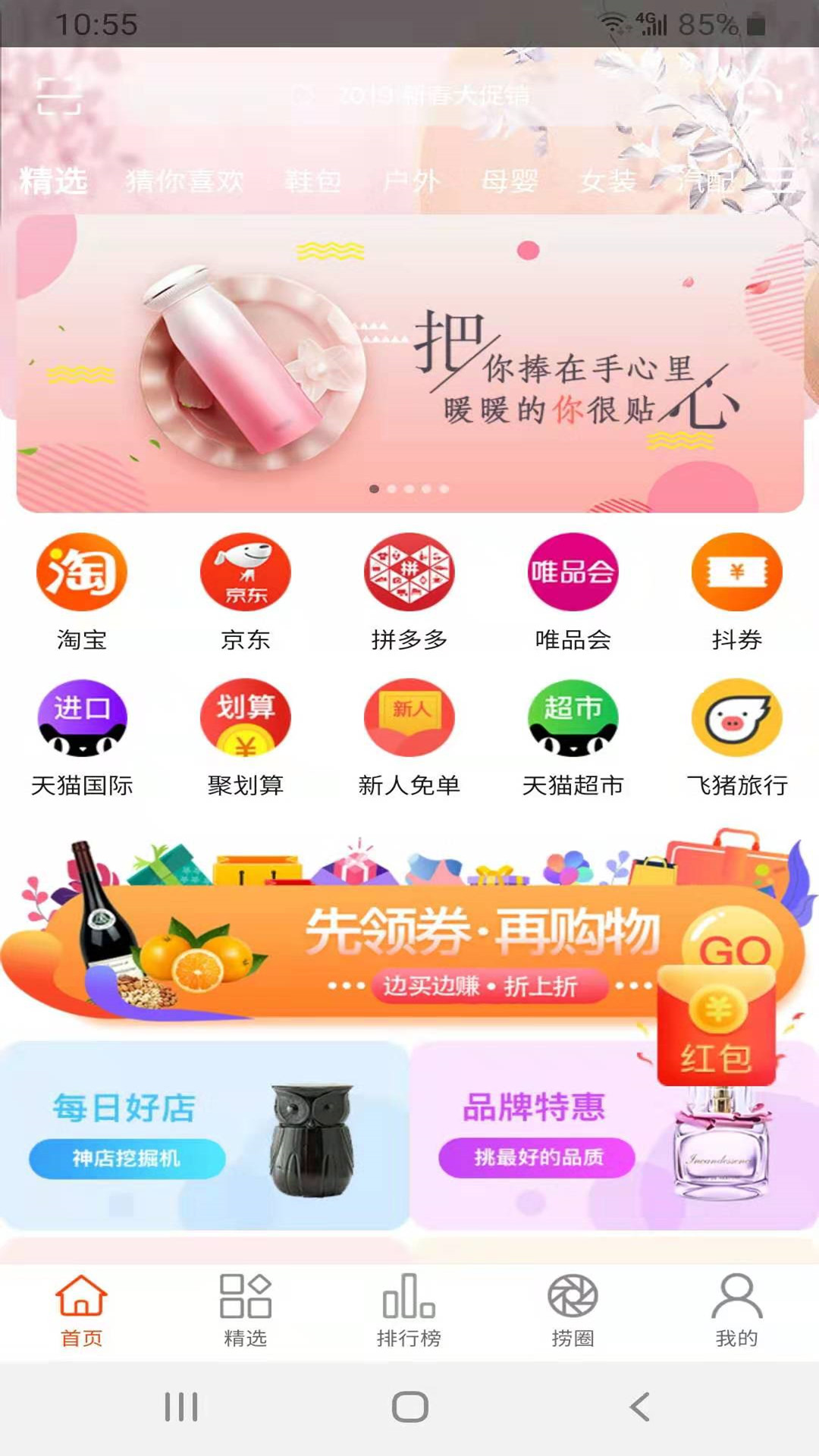The image size is (819, 1456).
Task: Select the 母婴 category tab
Action: 510,182
